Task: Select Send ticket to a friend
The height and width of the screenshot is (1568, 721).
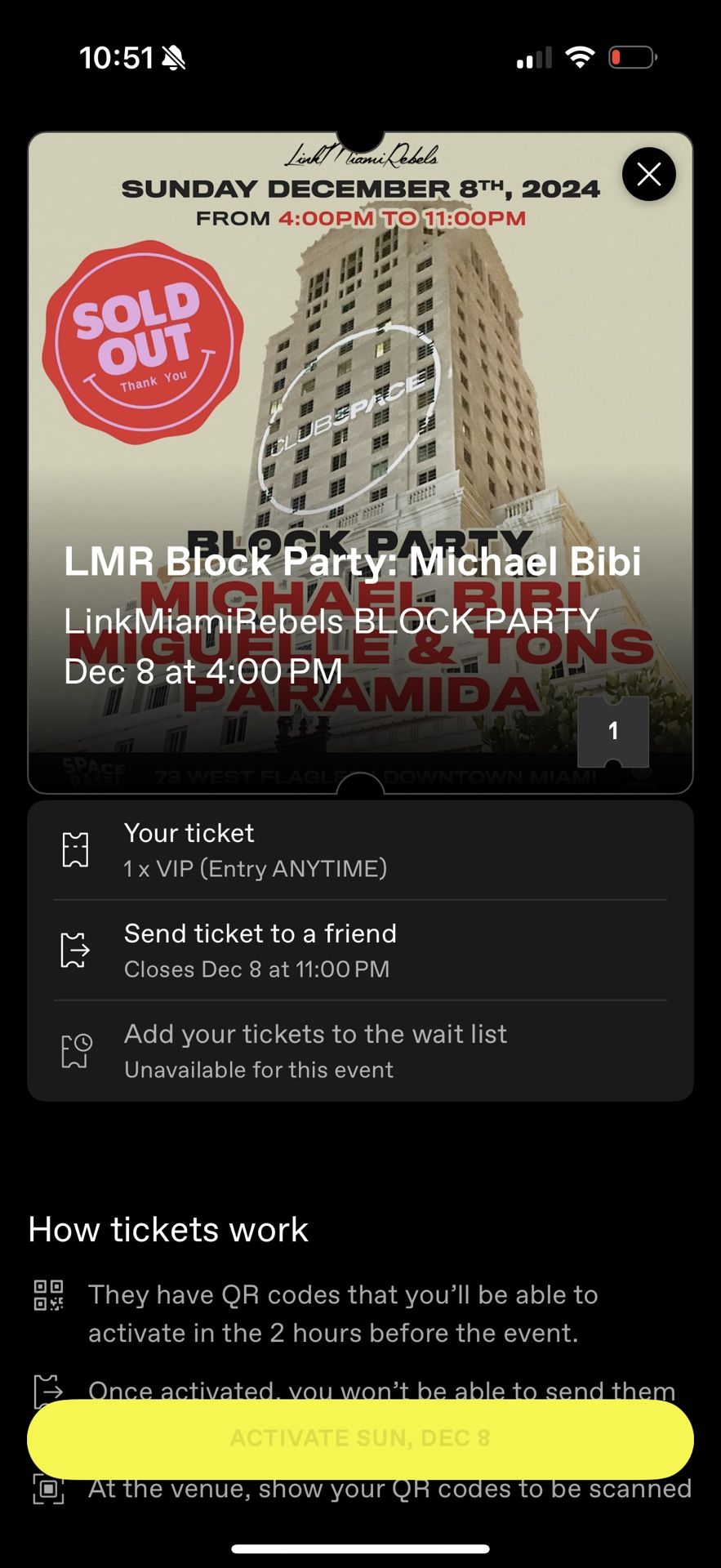Action: (360, 951)
